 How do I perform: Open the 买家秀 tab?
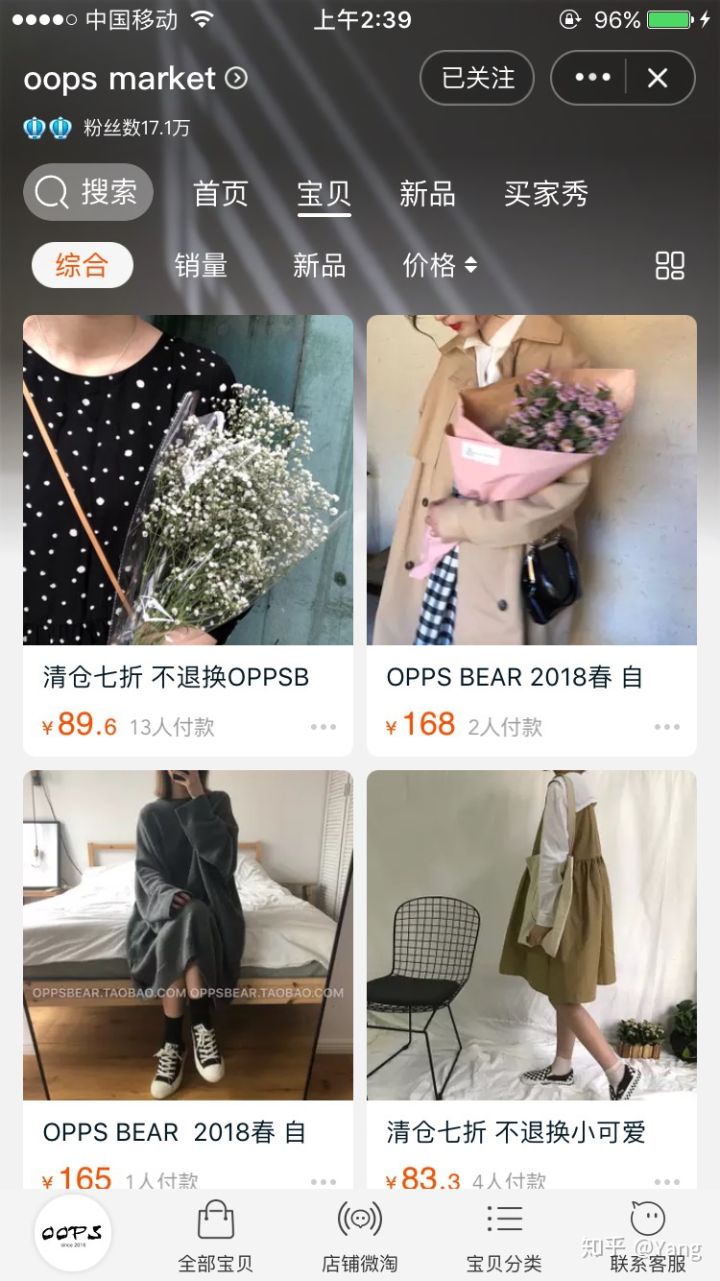[x=545, y=193]
